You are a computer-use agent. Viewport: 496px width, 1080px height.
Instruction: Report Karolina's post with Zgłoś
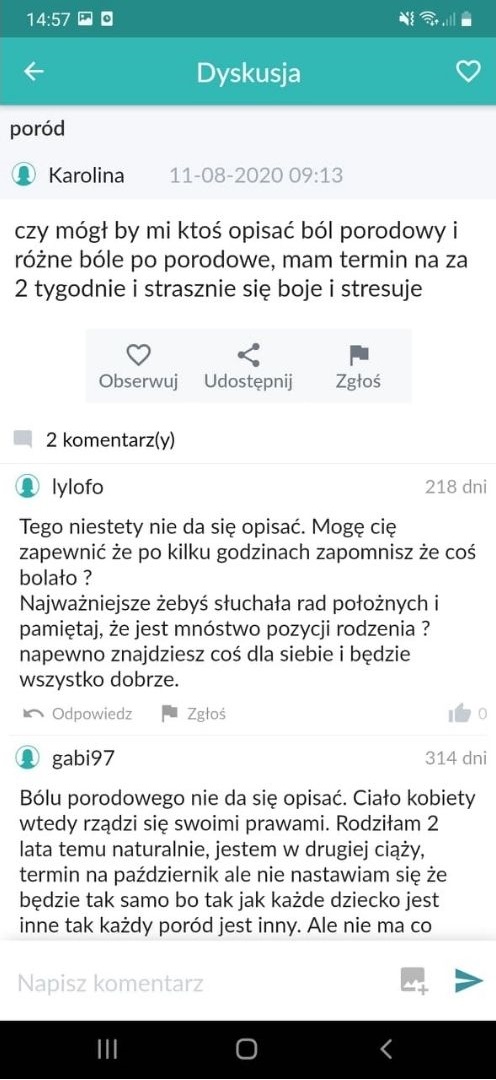click(358, 367)
